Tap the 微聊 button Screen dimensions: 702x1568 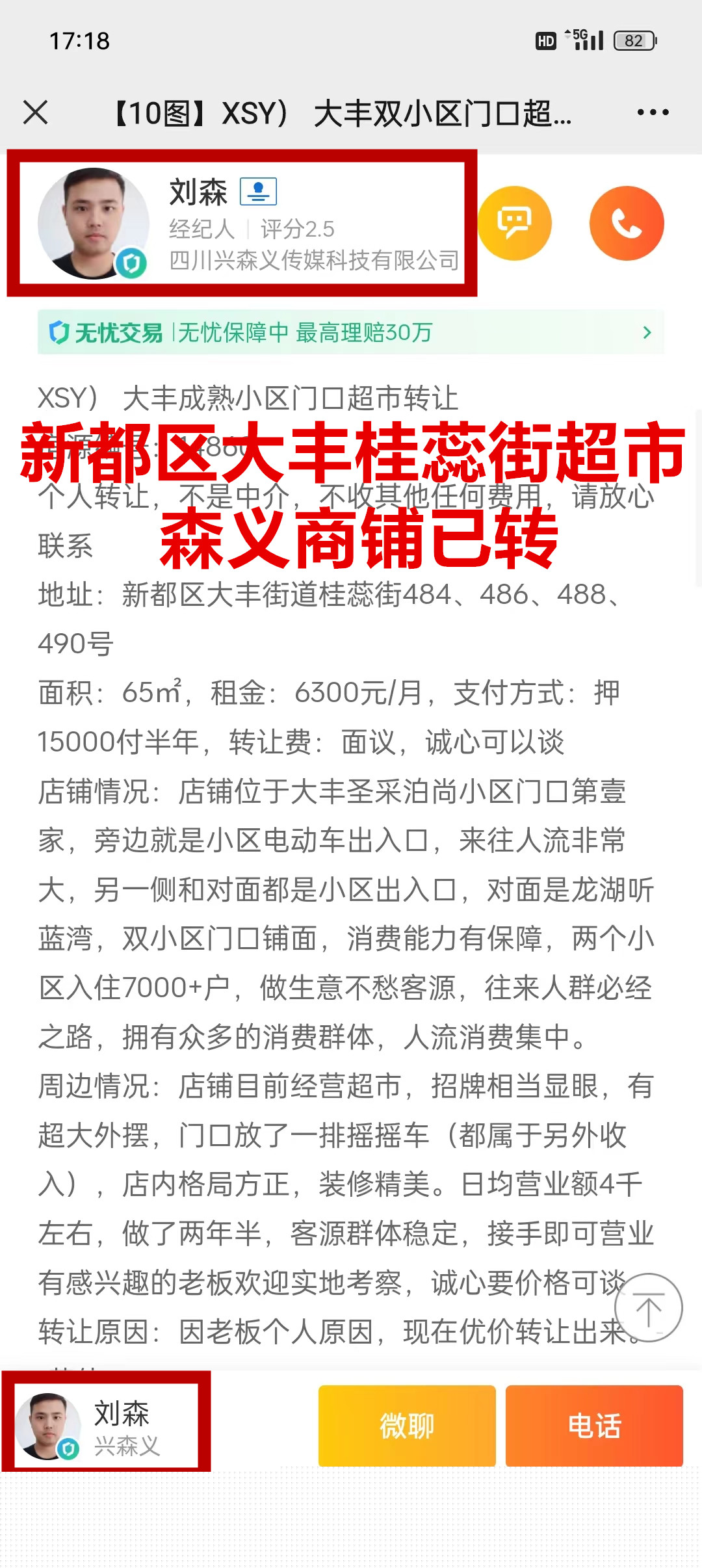(407, 1426)
